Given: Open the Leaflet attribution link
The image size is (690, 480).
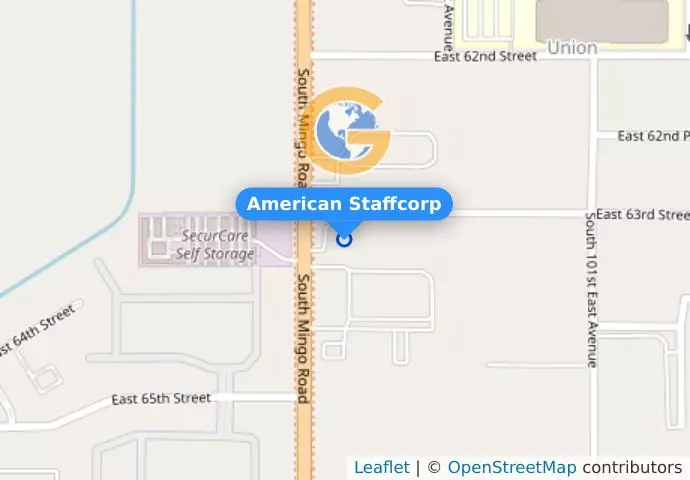Looking at the screenshot, I should tap(381, 467).
